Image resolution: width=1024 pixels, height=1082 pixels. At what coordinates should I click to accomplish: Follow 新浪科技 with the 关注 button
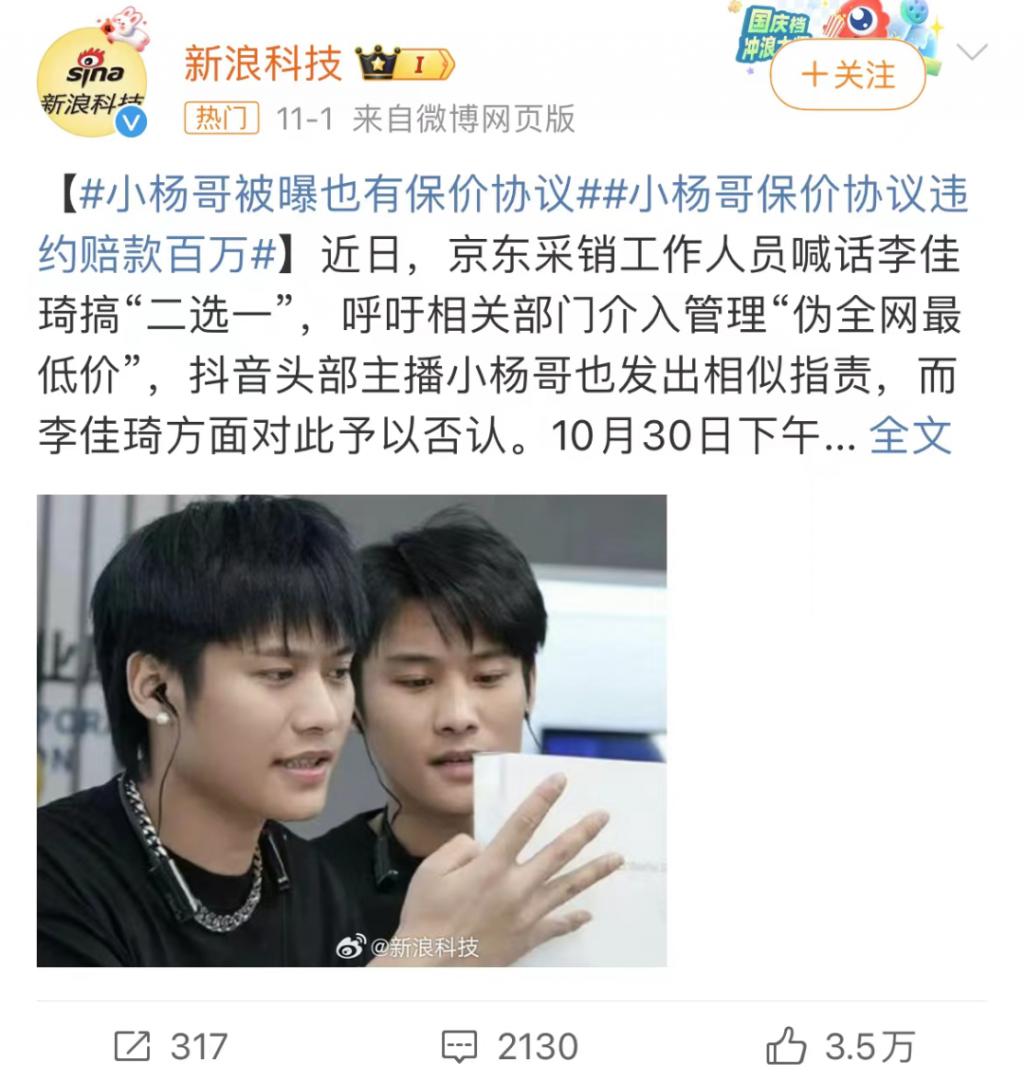point(848,75)
